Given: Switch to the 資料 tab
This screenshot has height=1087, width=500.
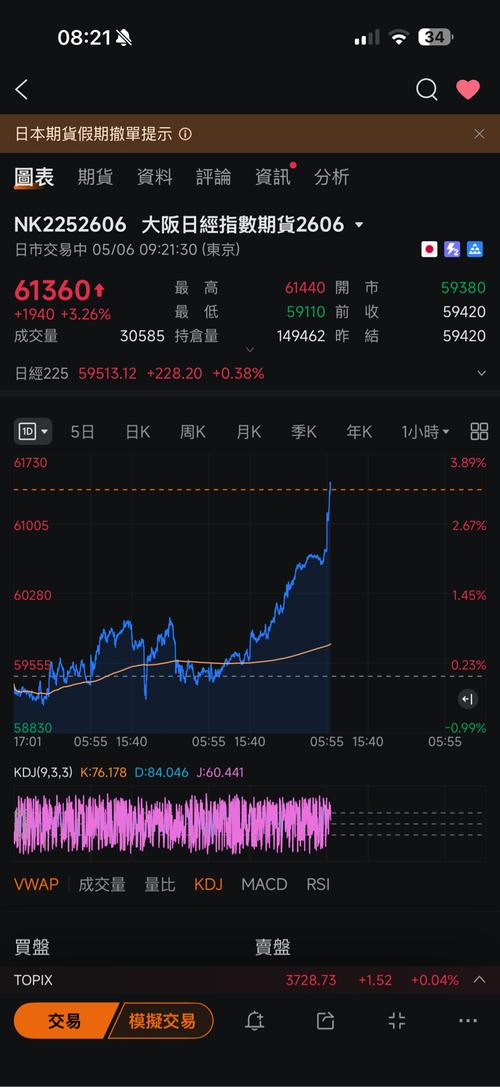Looking at the screenshot, I should coord(155,177).
